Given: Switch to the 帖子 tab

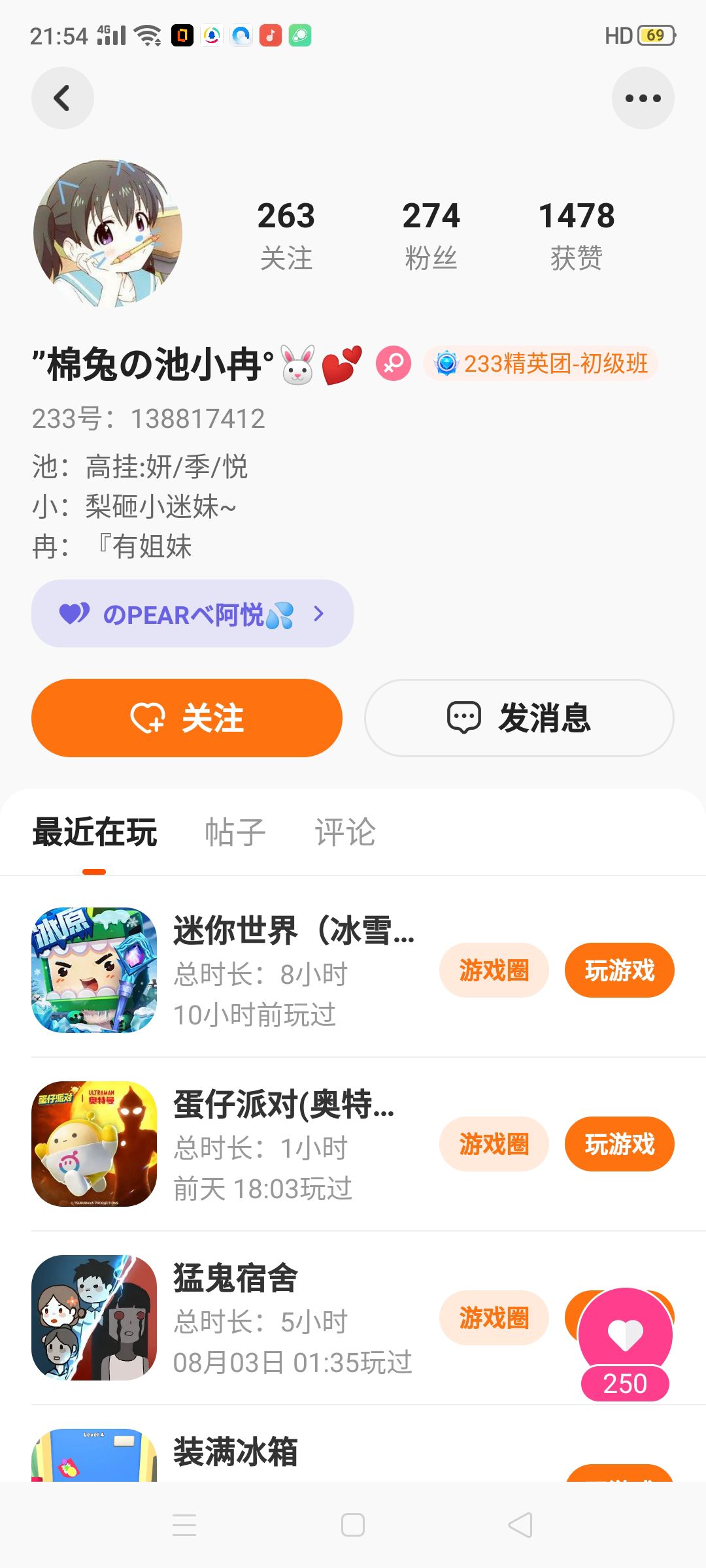Looking at the screenshot, I should coord(235,832).
